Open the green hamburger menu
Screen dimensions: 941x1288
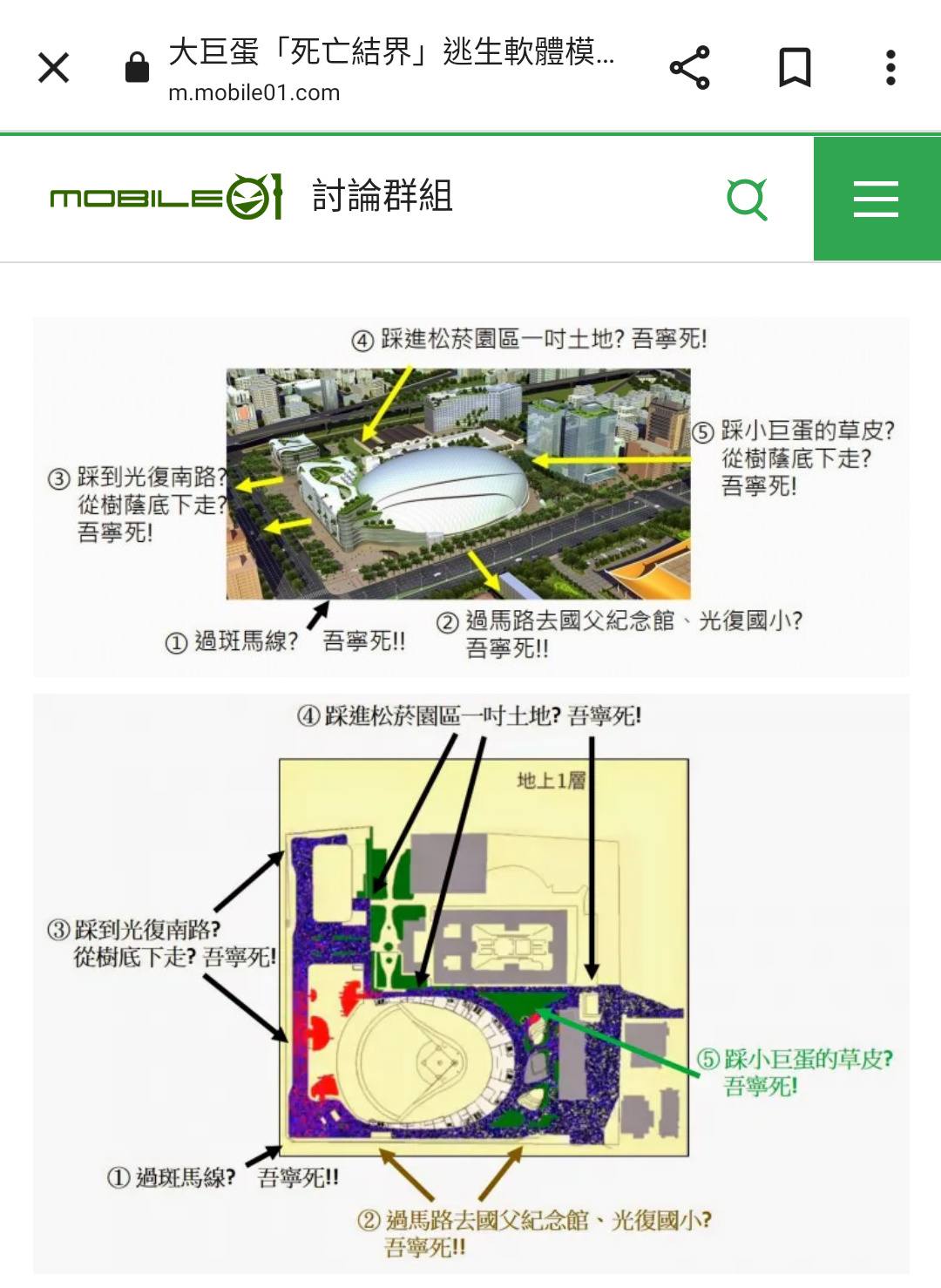(x=876, y=199)
